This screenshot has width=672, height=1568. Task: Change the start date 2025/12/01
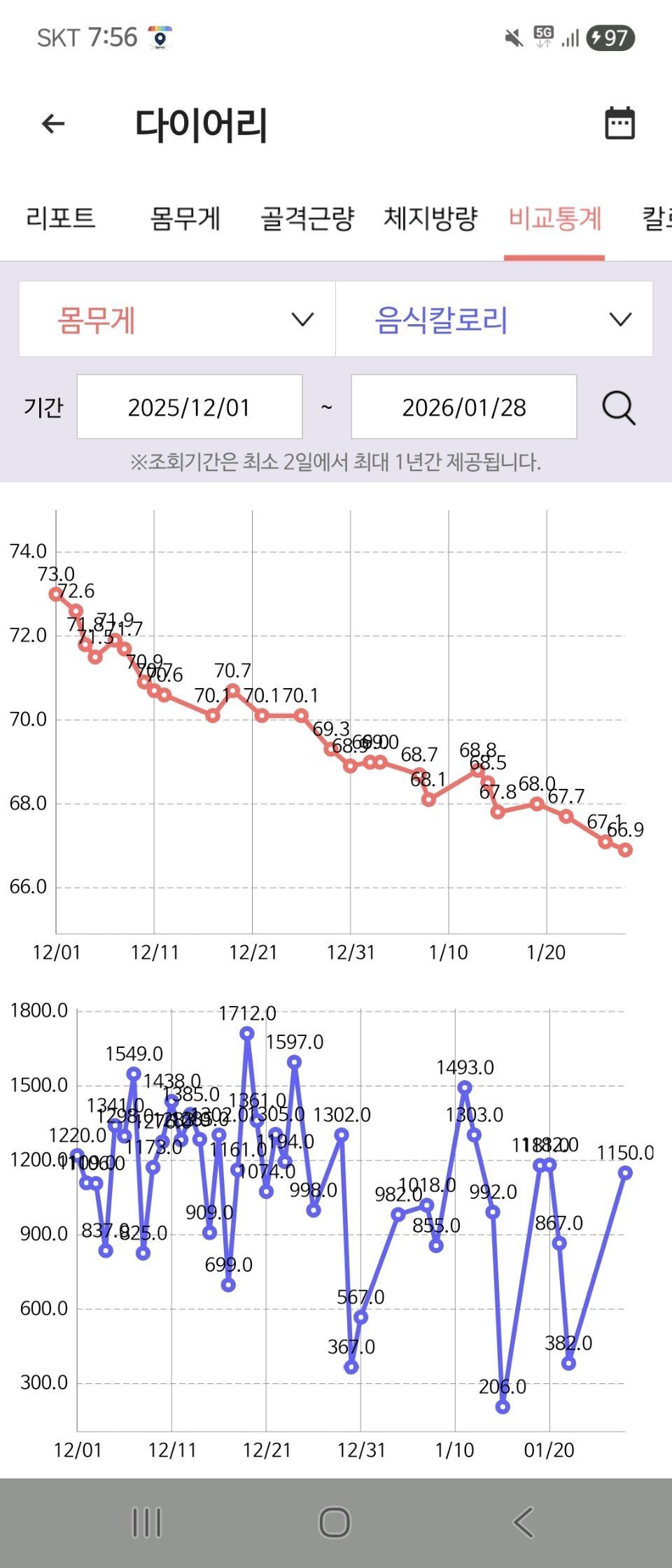(x=189, y=407)
